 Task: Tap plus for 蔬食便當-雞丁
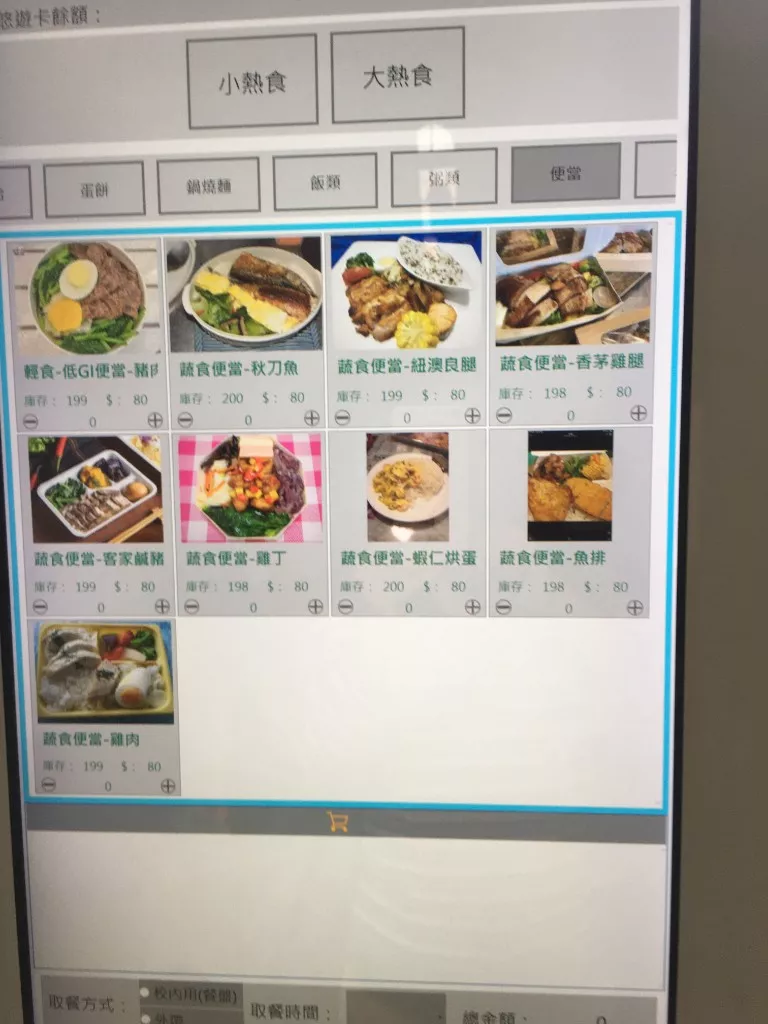[315, 606]
